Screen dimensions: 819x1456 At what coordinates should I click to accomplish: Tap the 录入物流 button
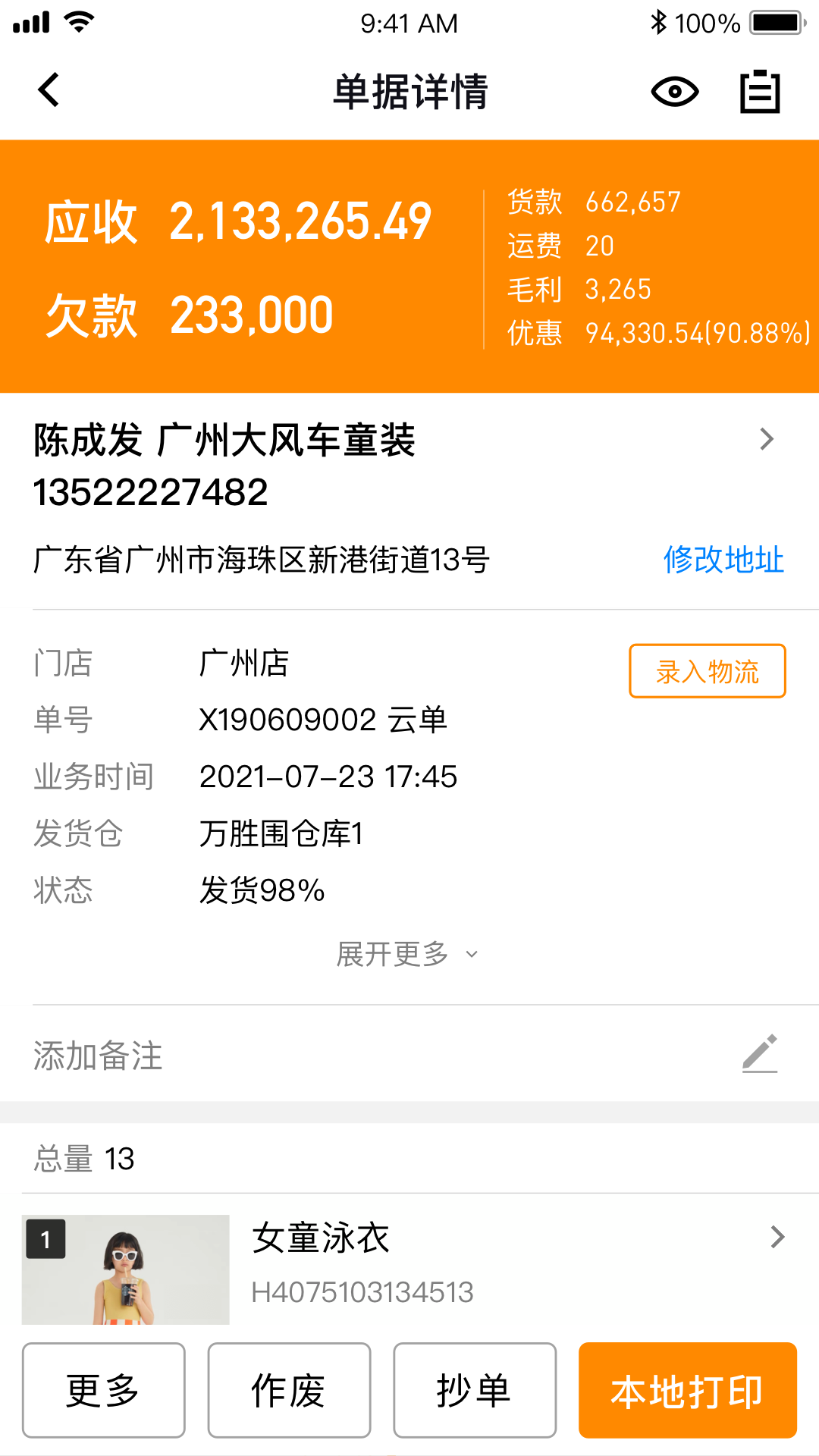tap(707, 671)
